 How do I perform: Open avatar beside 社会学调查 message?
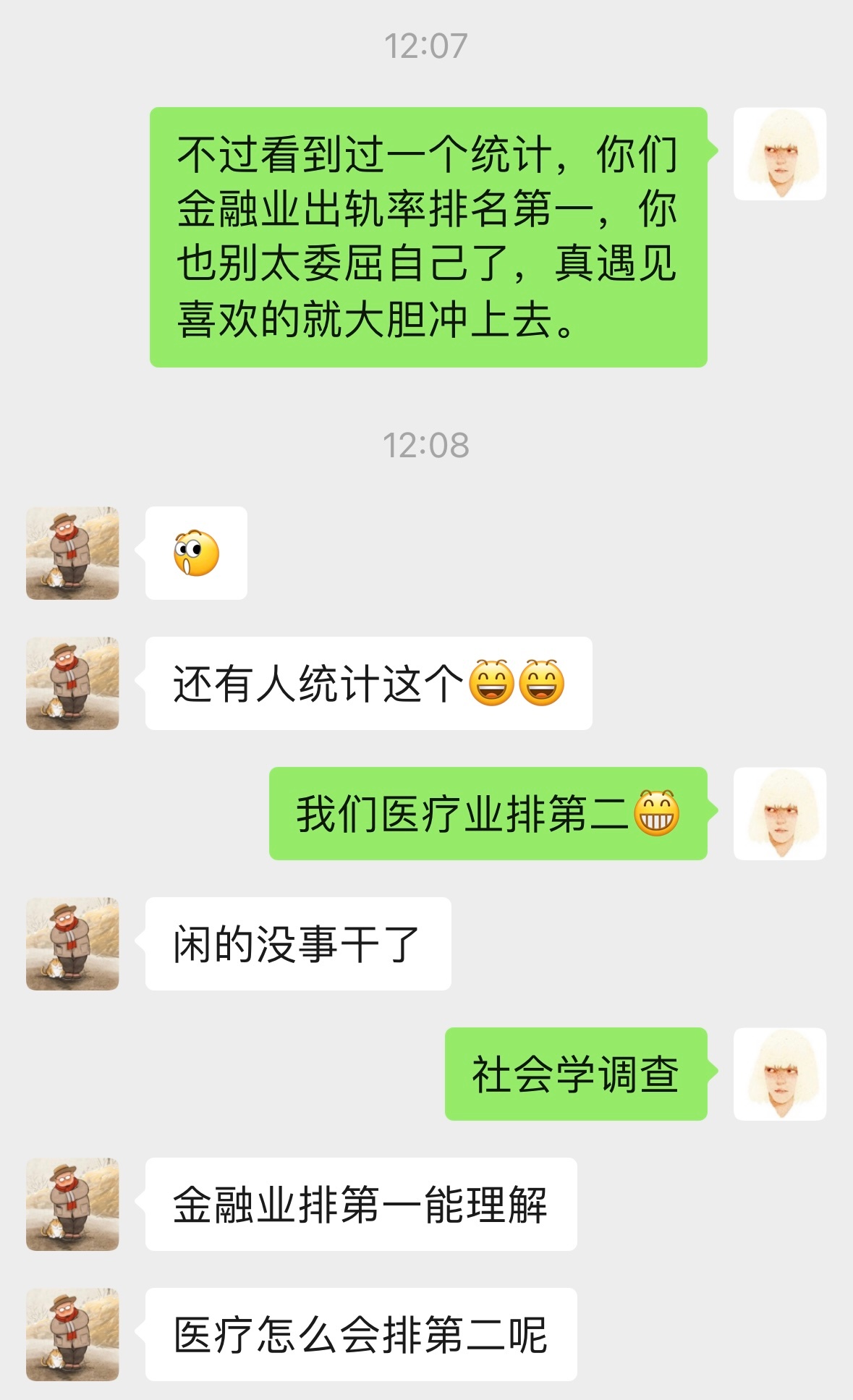(779, 1074)
